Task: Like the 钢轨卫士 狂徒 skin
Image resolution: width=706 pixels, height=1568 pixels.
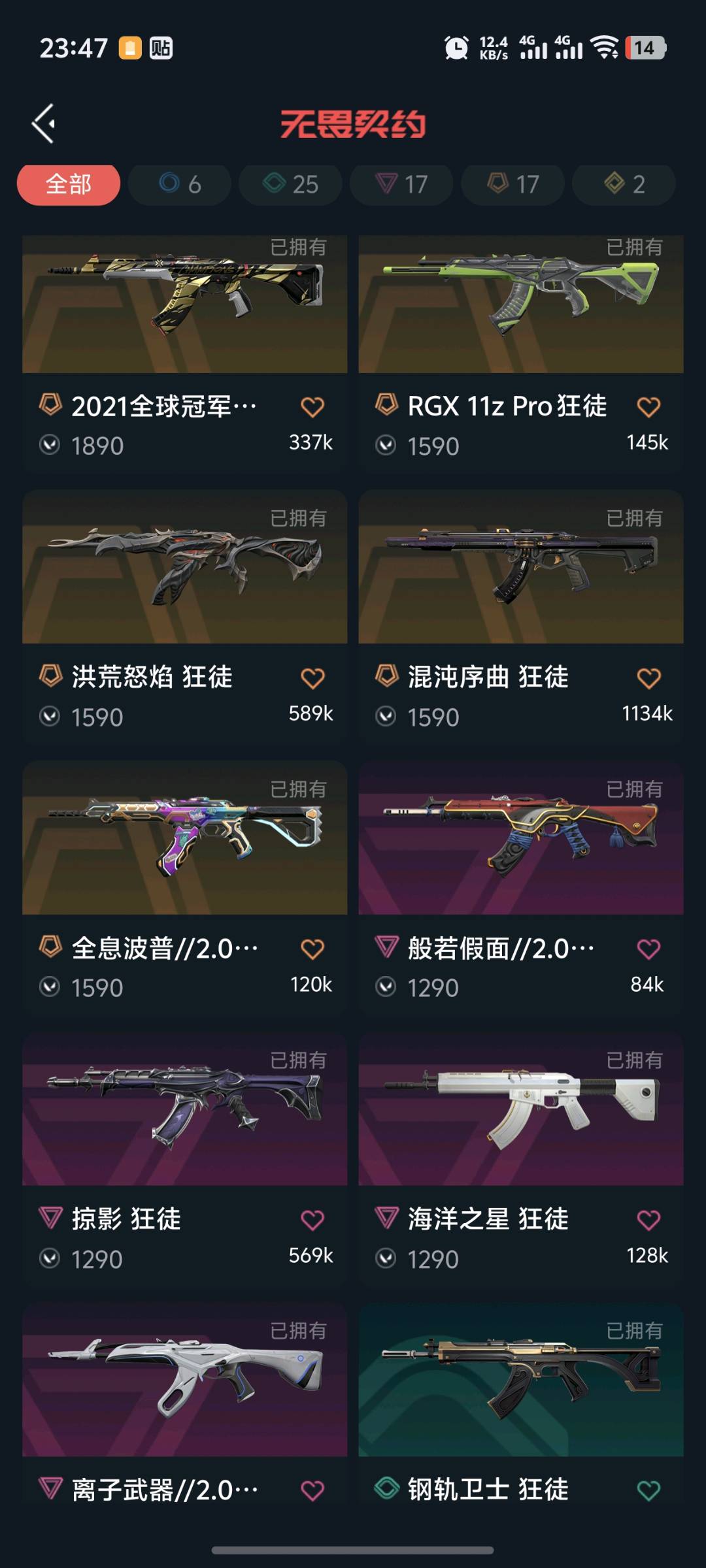Action: [648, 1490]
